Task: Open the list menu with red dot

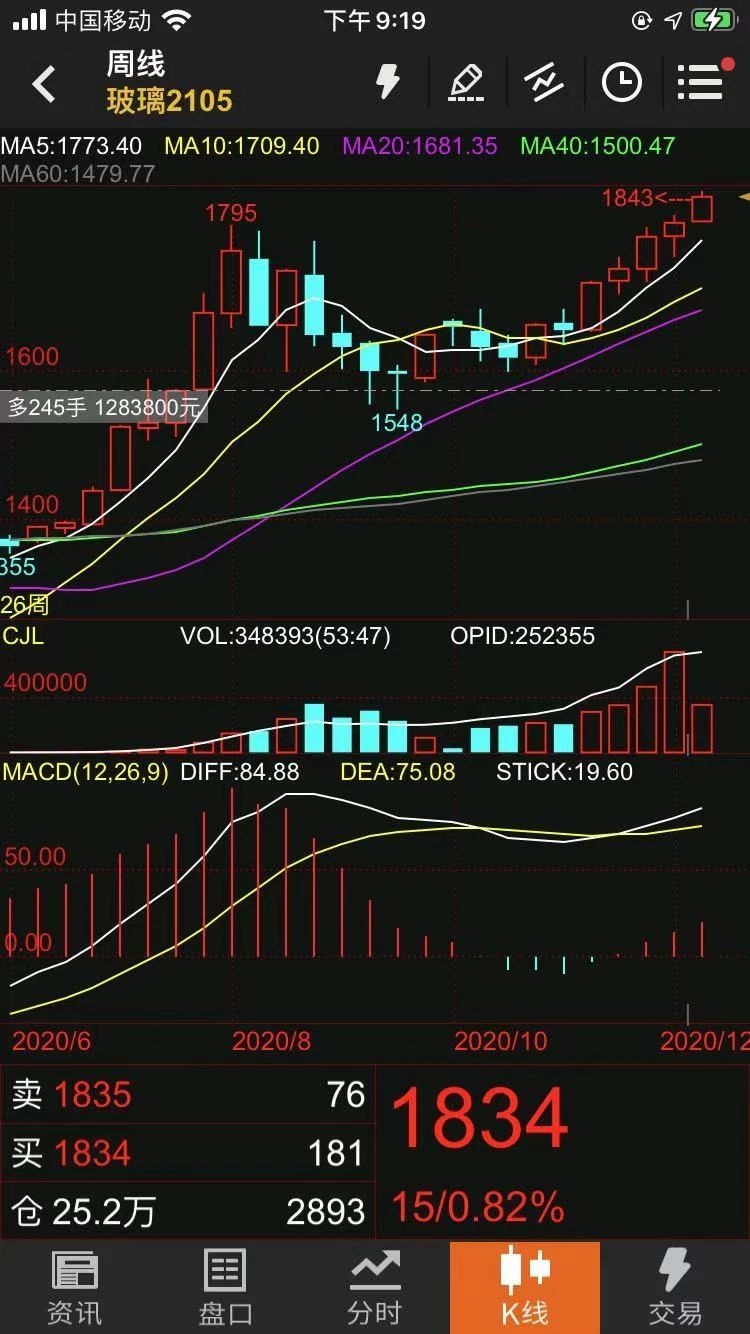Action: pyautogui.click(x=700, y=82)
